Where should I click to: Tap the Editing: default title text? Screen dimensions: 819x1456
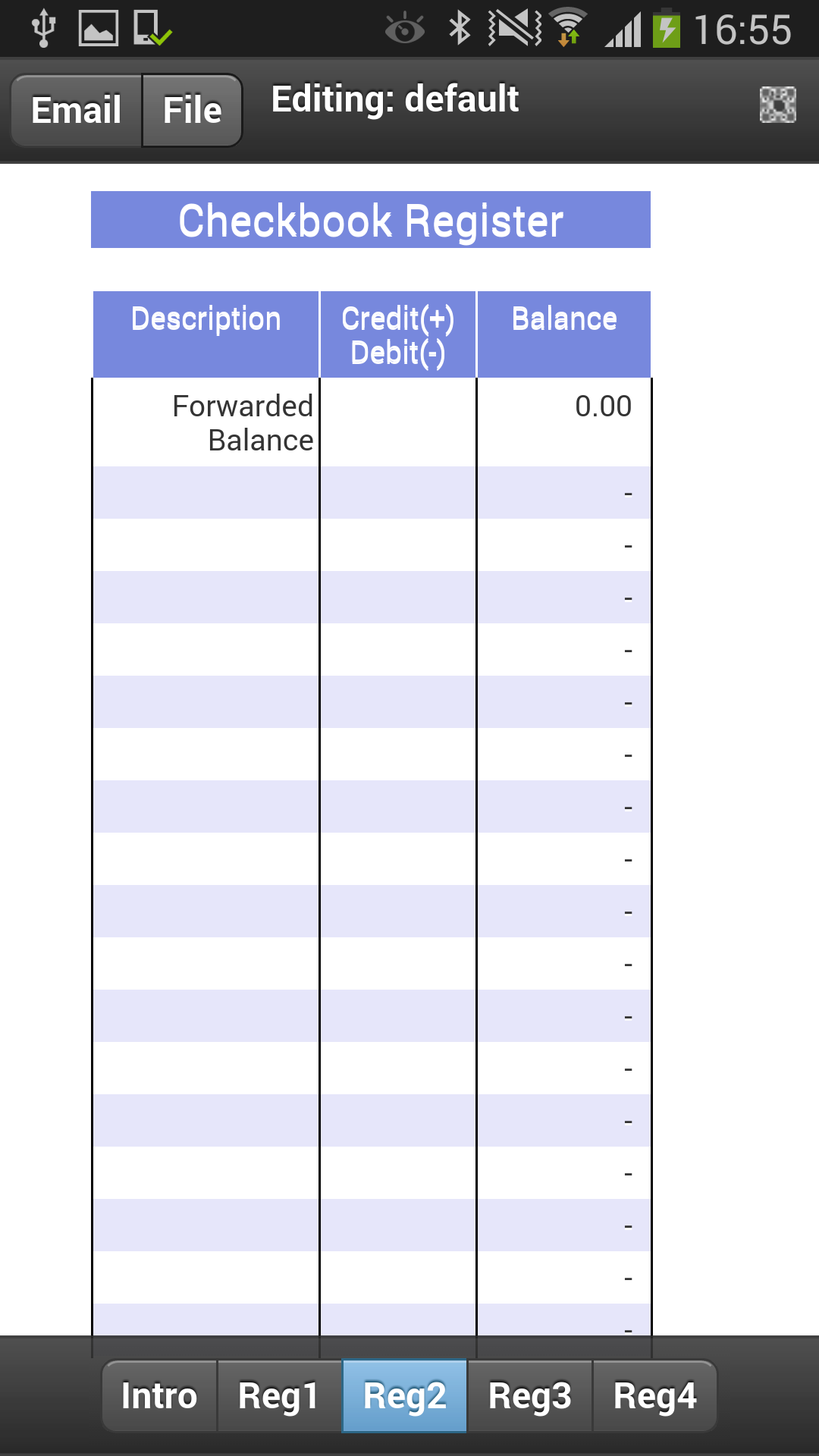coord(394,99)
